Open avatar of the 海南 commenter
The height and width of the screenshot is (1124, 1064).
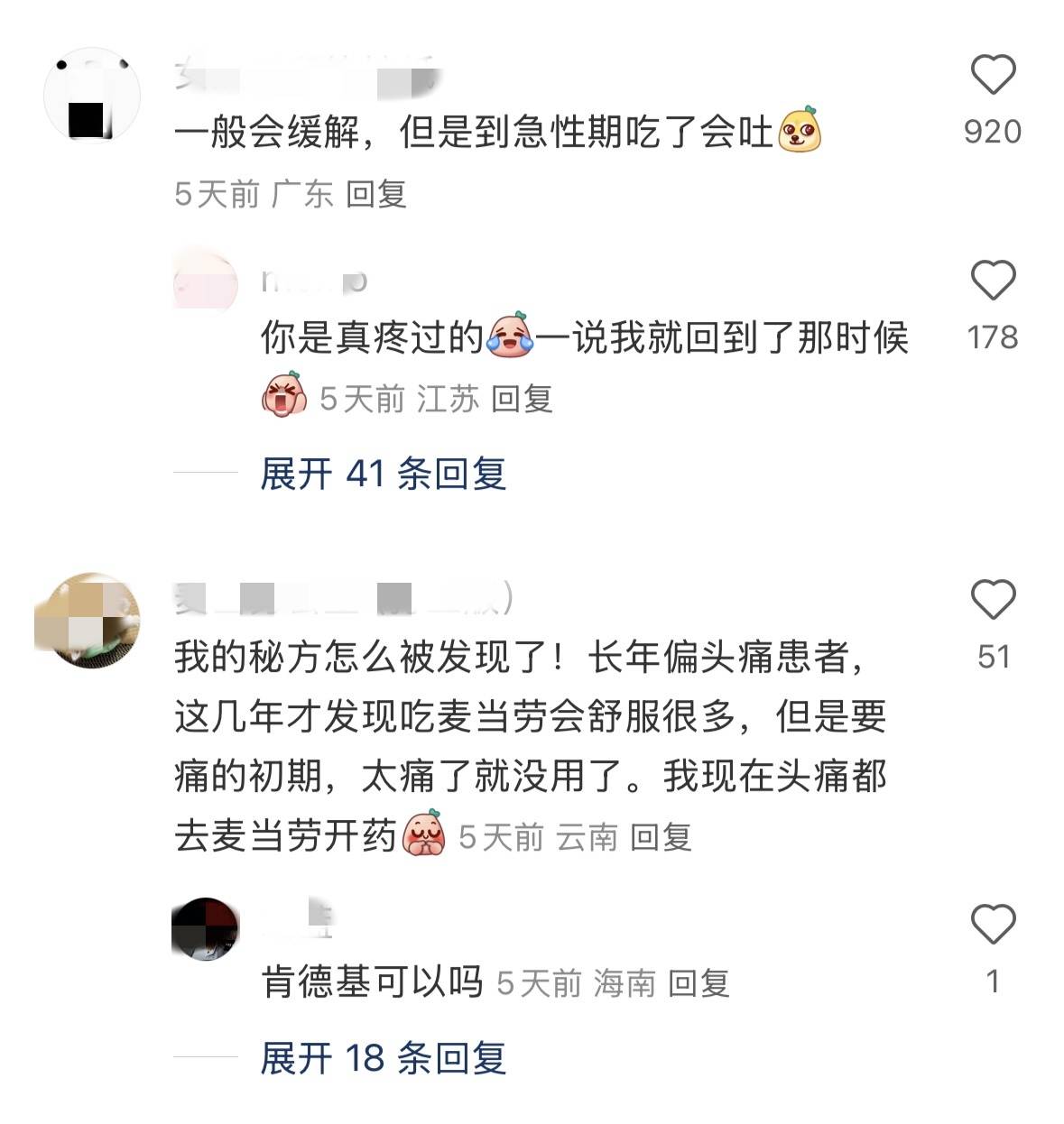205,929
